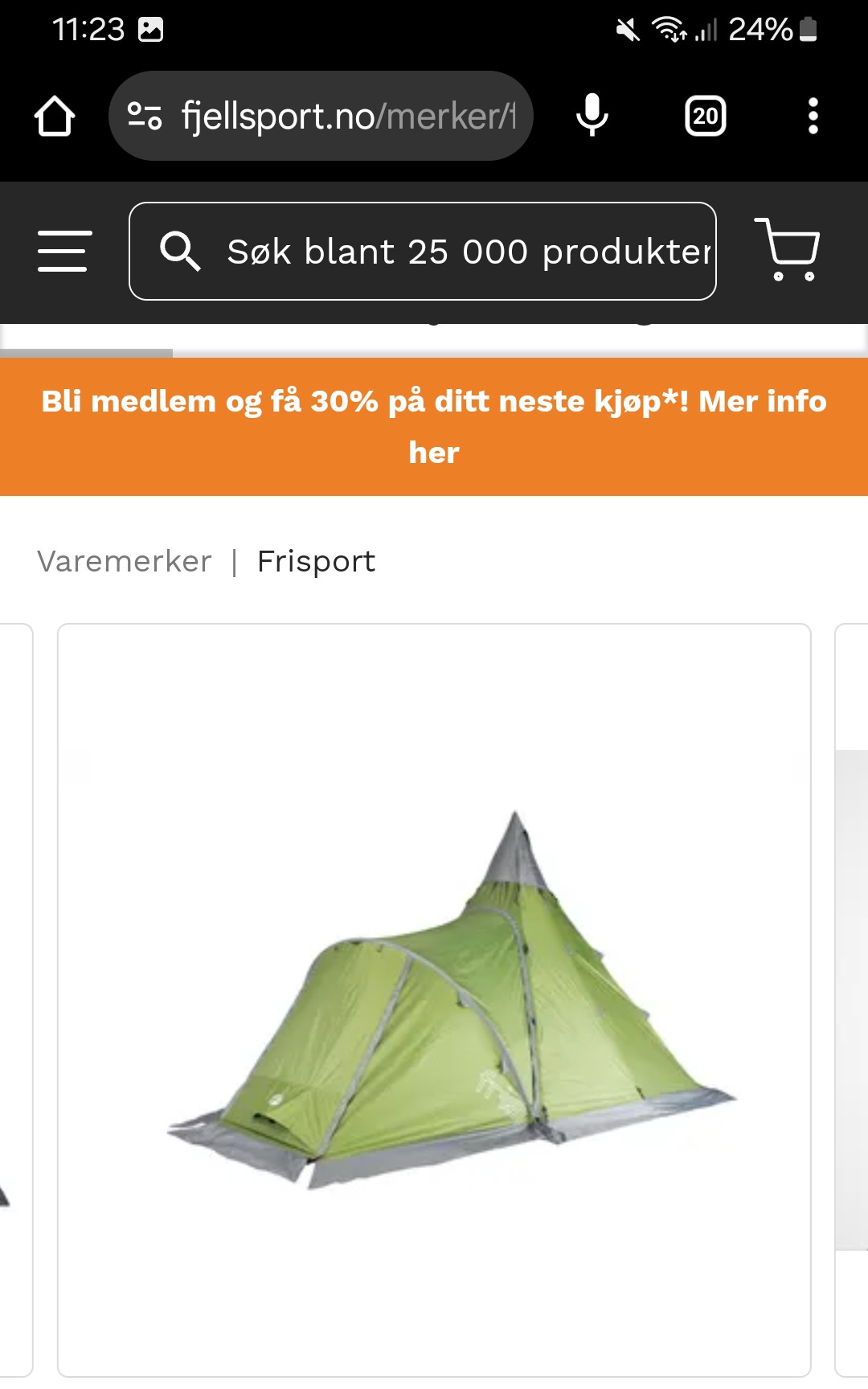Open the browser overflow menu
Screen dimensions: 868x1389
click(x=813, y=117)
